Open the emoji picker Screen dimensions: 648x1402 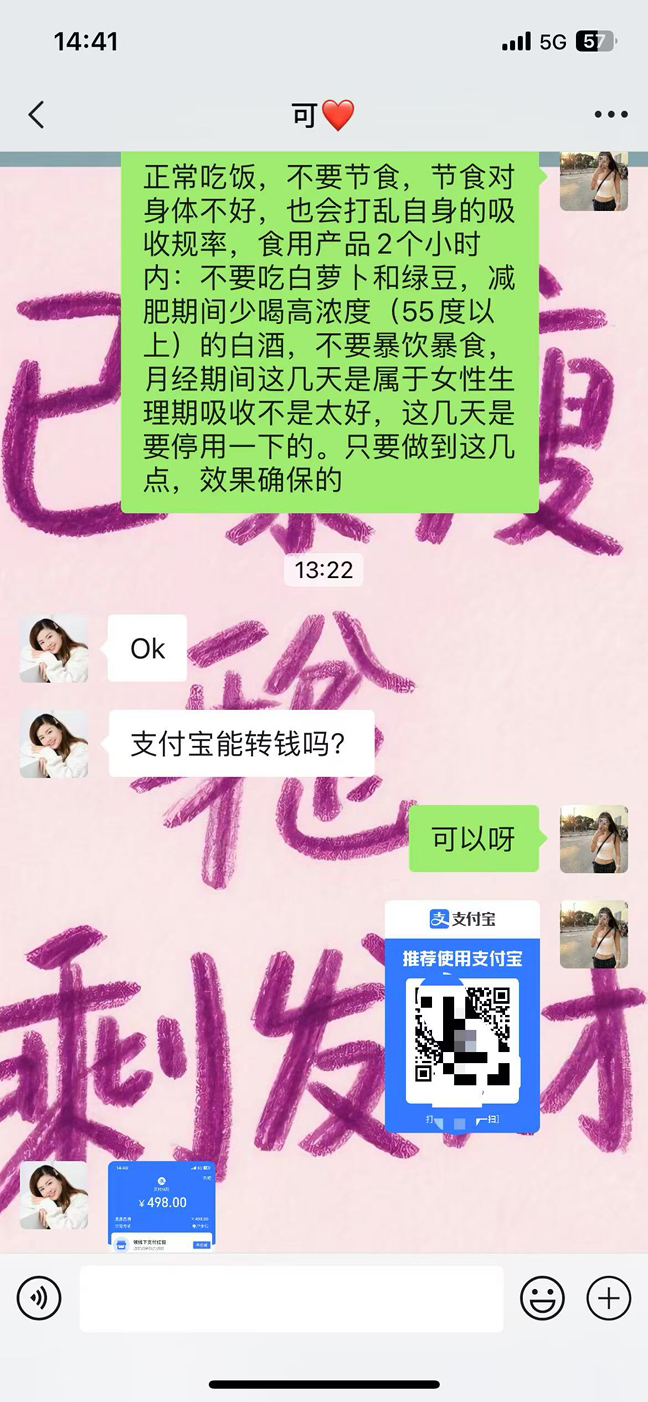tap(542, 1298)
